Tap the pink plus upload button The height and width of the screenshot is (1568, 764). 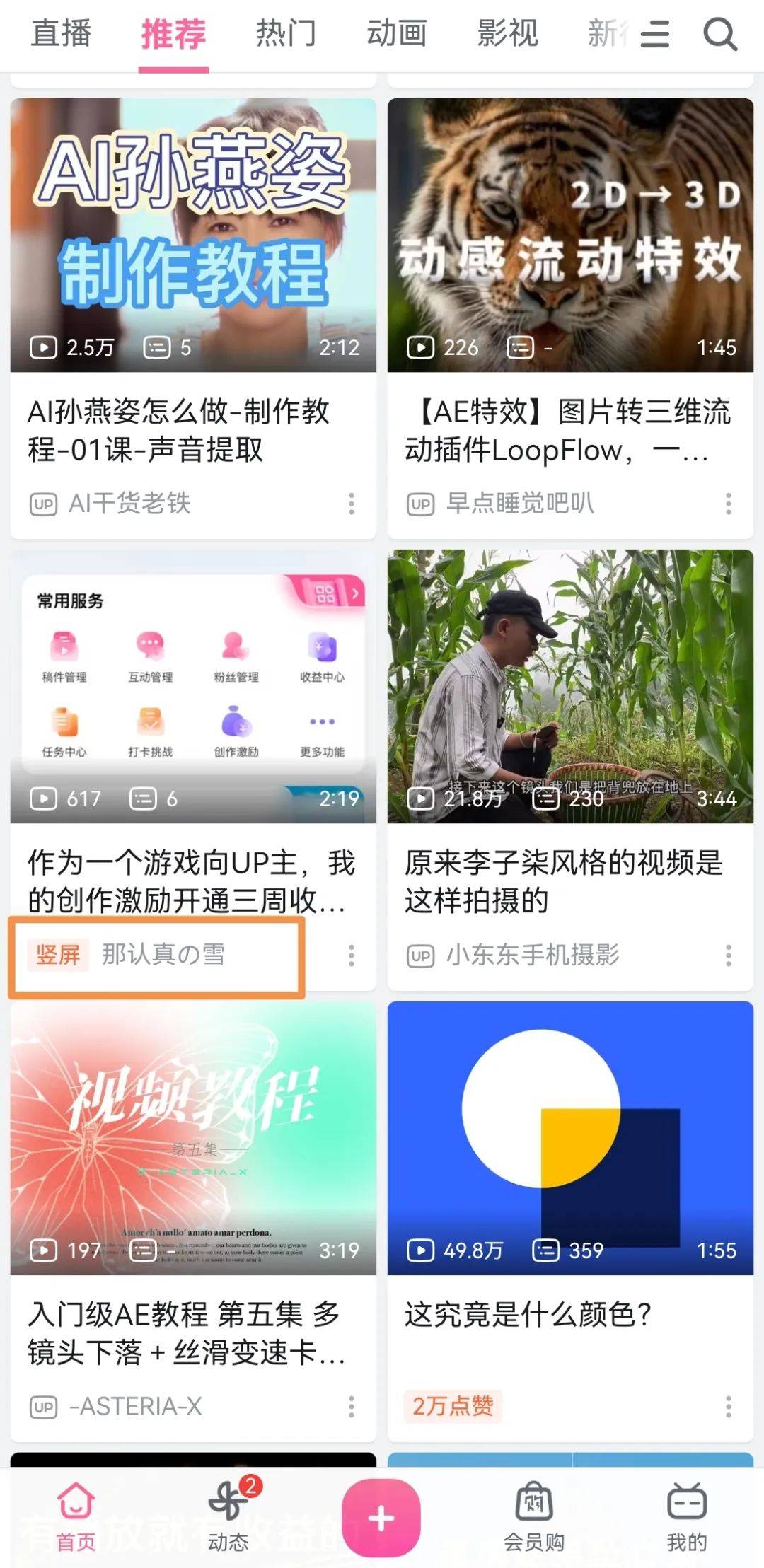pyautogui.click(x=381, y=1517)
